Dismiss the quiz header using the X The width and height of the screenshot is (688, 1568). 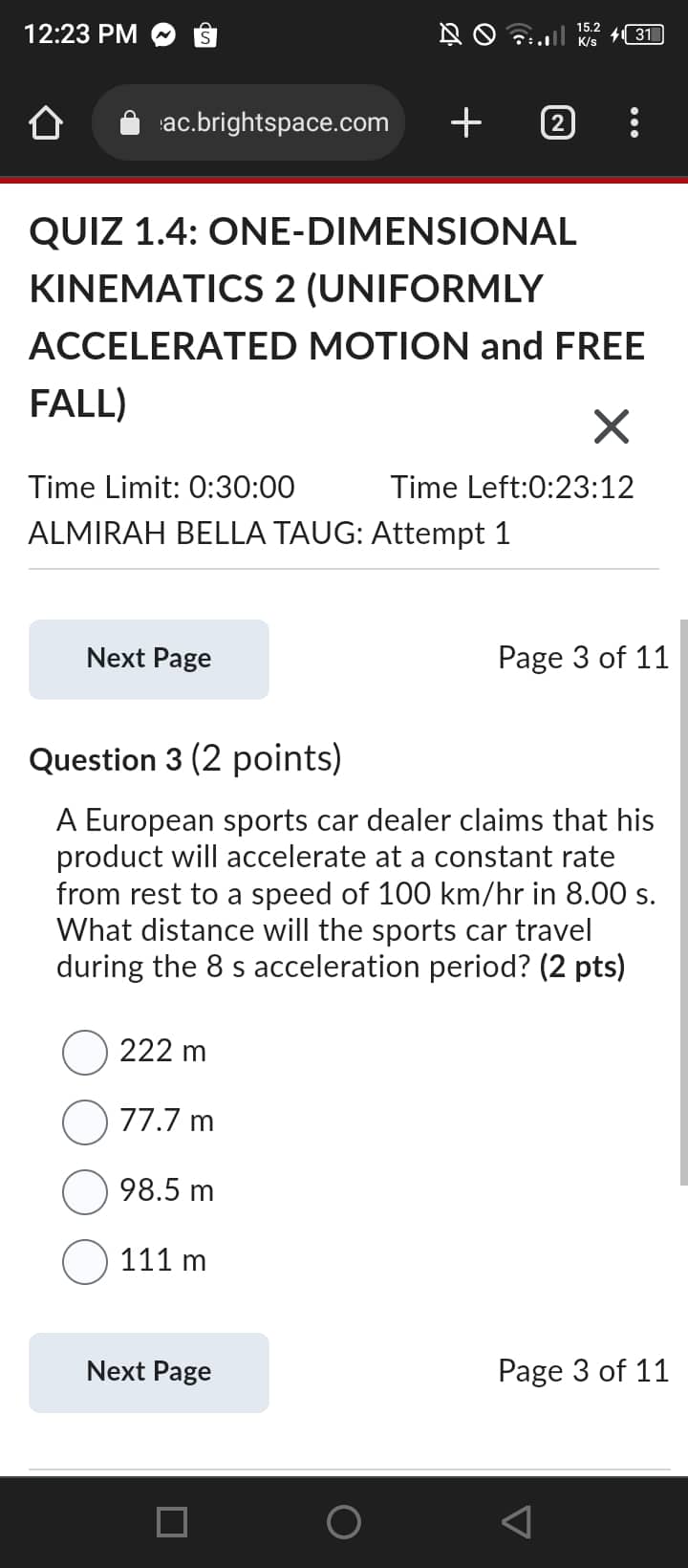click(x=611, y=426)
